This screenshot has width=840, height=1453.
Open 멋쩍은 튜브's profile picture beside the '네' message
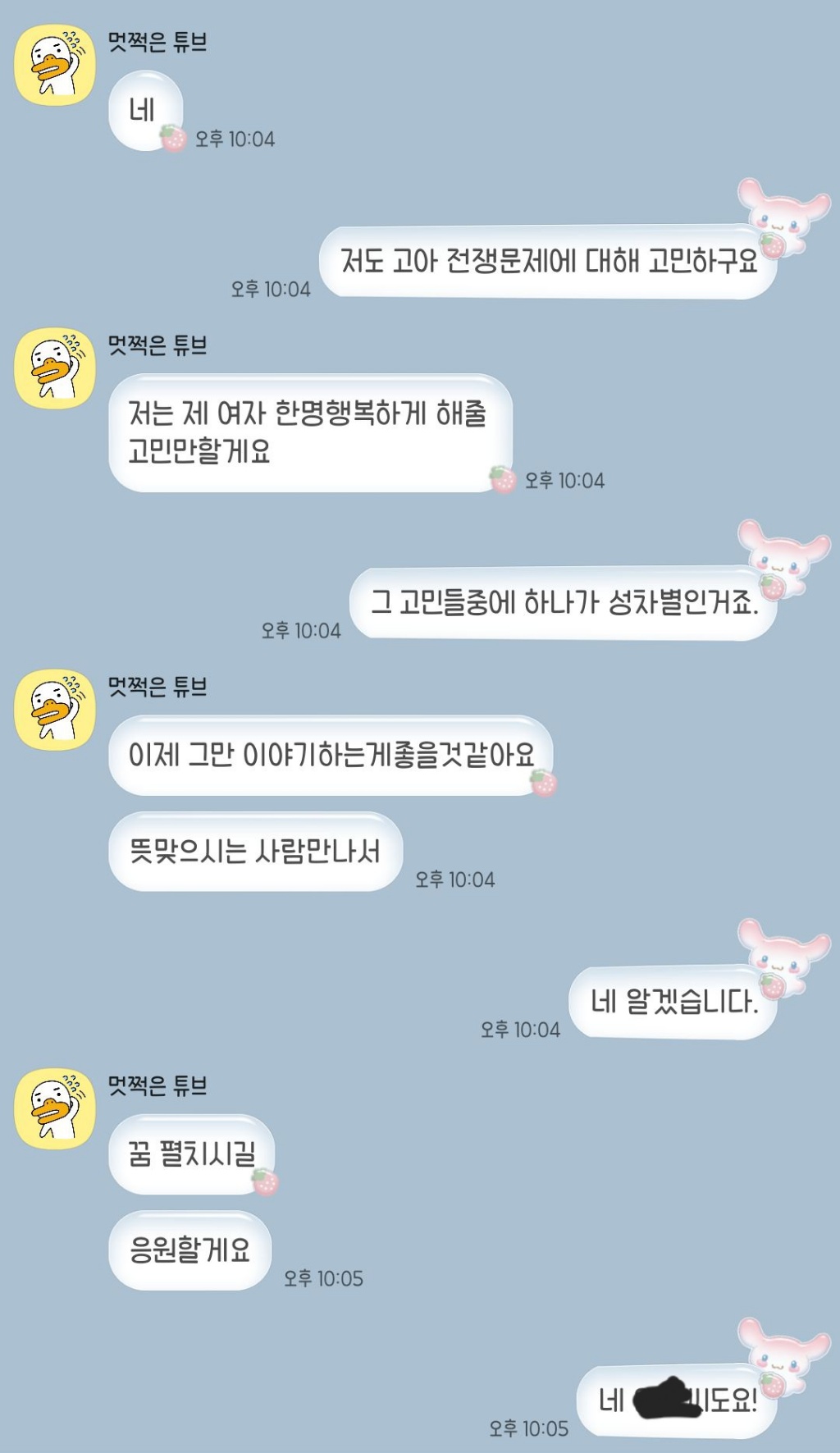point(55,65)
